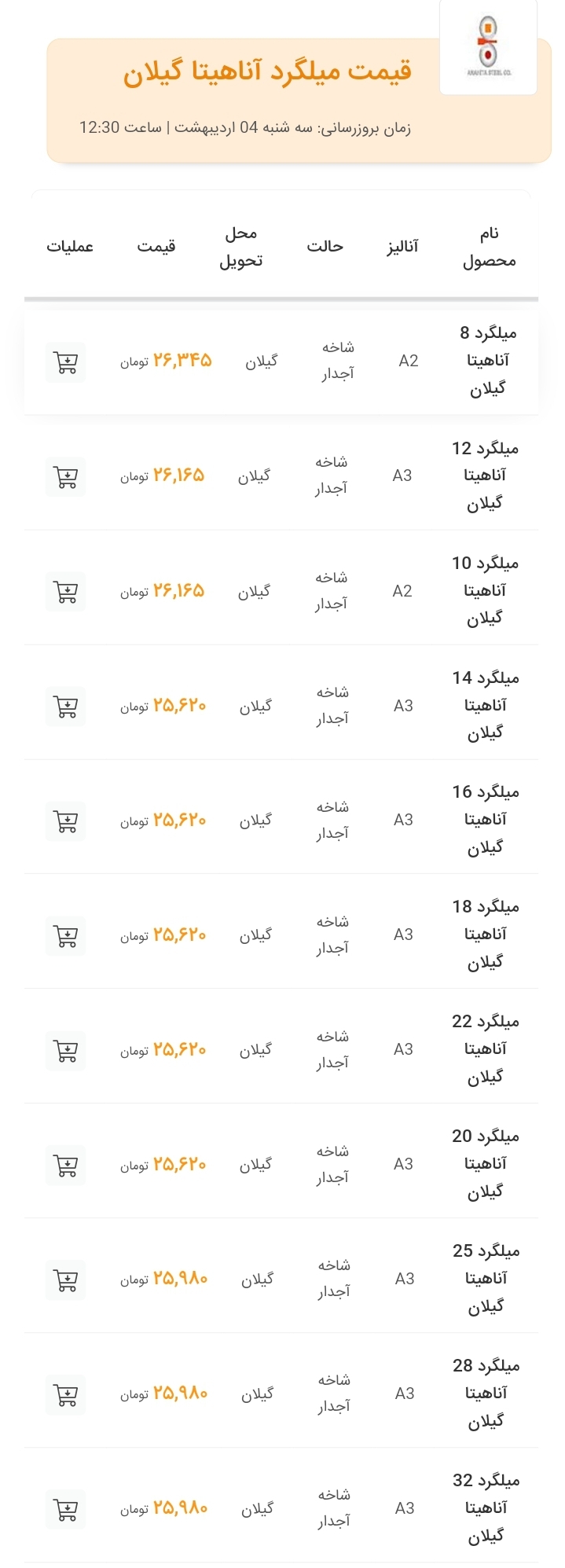Add میلگرد 12 آناهیتا گیلان to cart

(66, 478)
